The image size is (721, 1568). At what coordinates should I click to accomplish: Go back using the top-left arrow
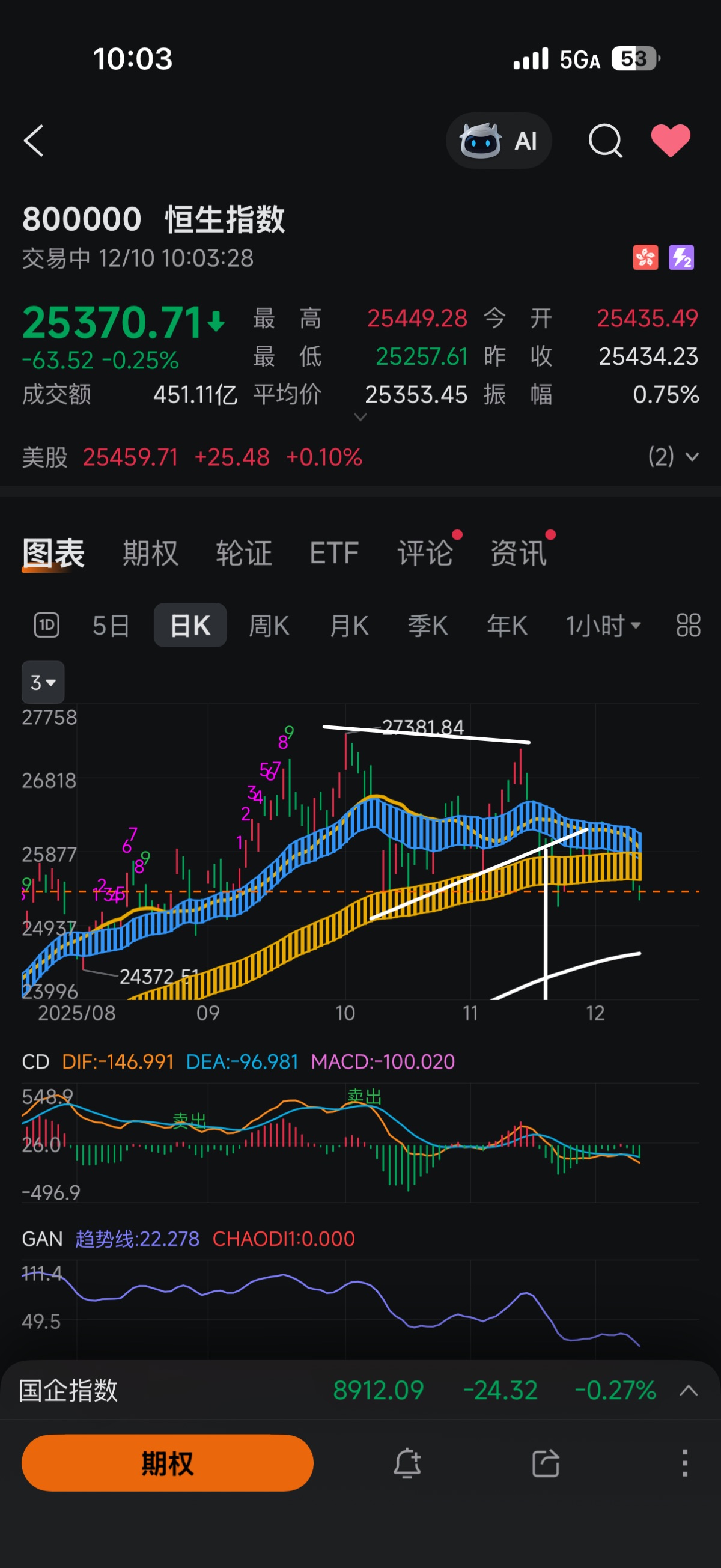point(34,141)
